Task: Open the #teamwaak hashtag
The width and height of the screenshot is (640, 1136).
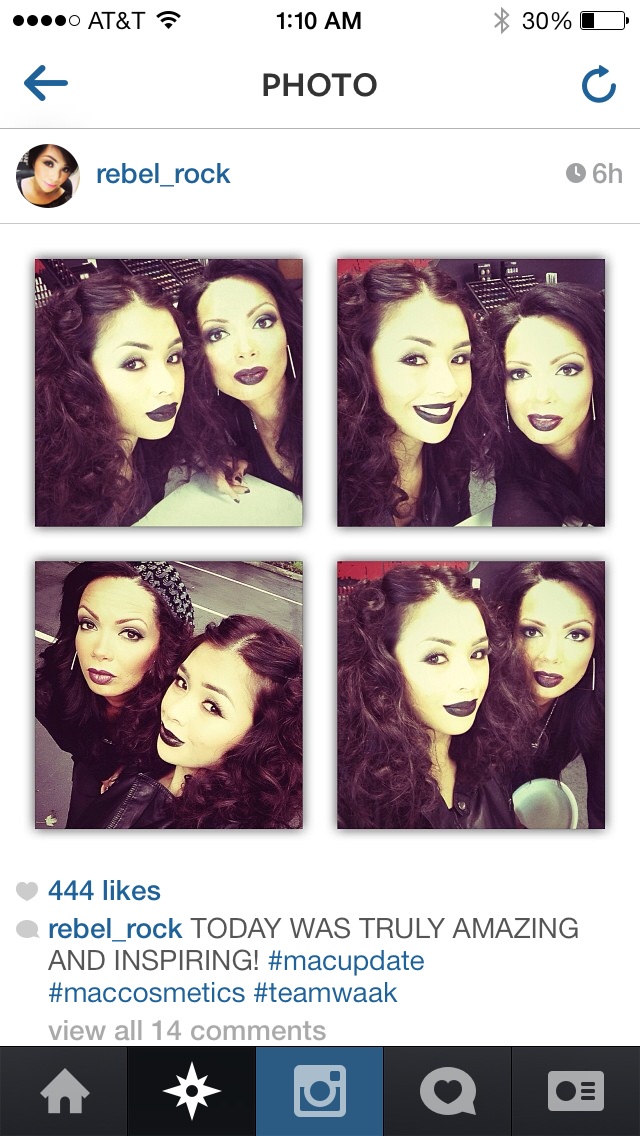Action: click(x=325, y=993)
